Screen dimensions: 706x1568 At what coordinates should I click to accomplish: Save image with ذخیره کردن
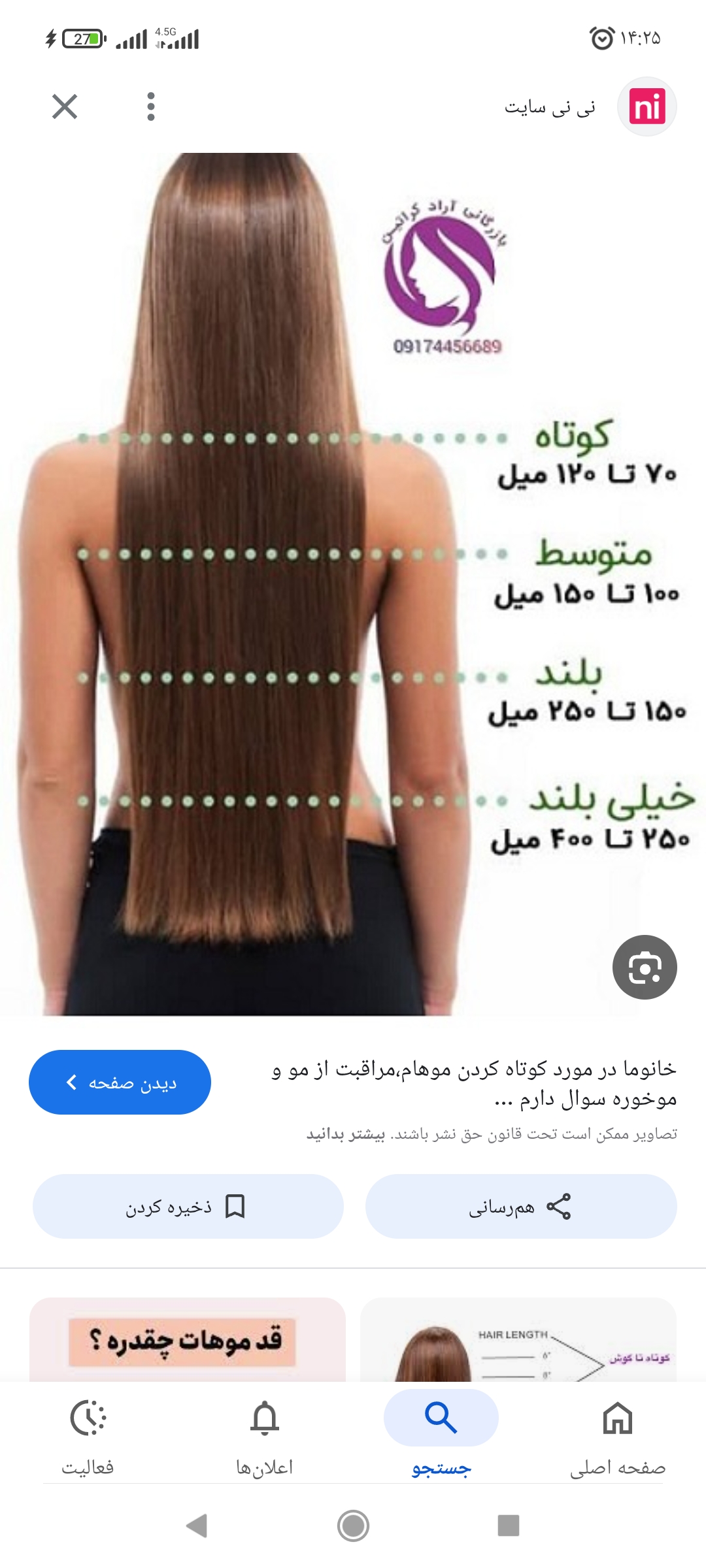point(188,1207)
